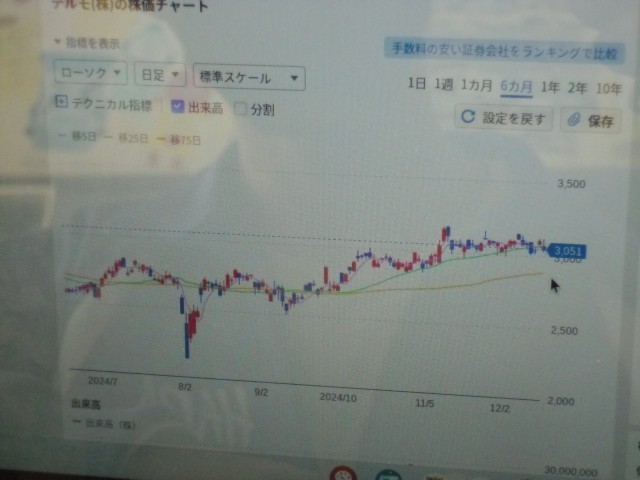Switch to the 1年 range
The height and width of the screenshot is (480, 640).
pyautogui.click(x=550, y=87)
